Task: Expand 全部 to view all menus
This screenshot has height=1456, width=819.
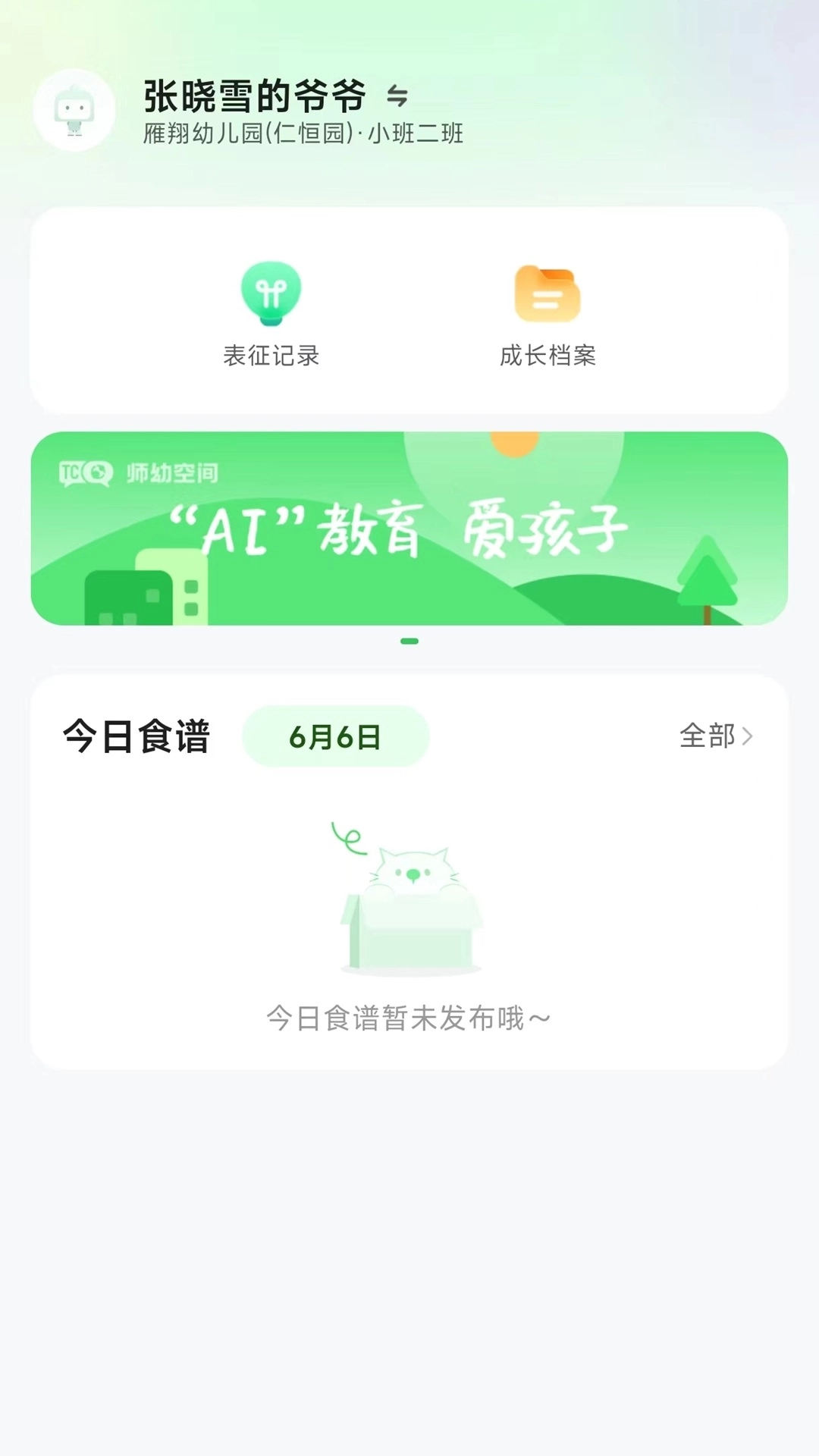Action: (708, 736)
